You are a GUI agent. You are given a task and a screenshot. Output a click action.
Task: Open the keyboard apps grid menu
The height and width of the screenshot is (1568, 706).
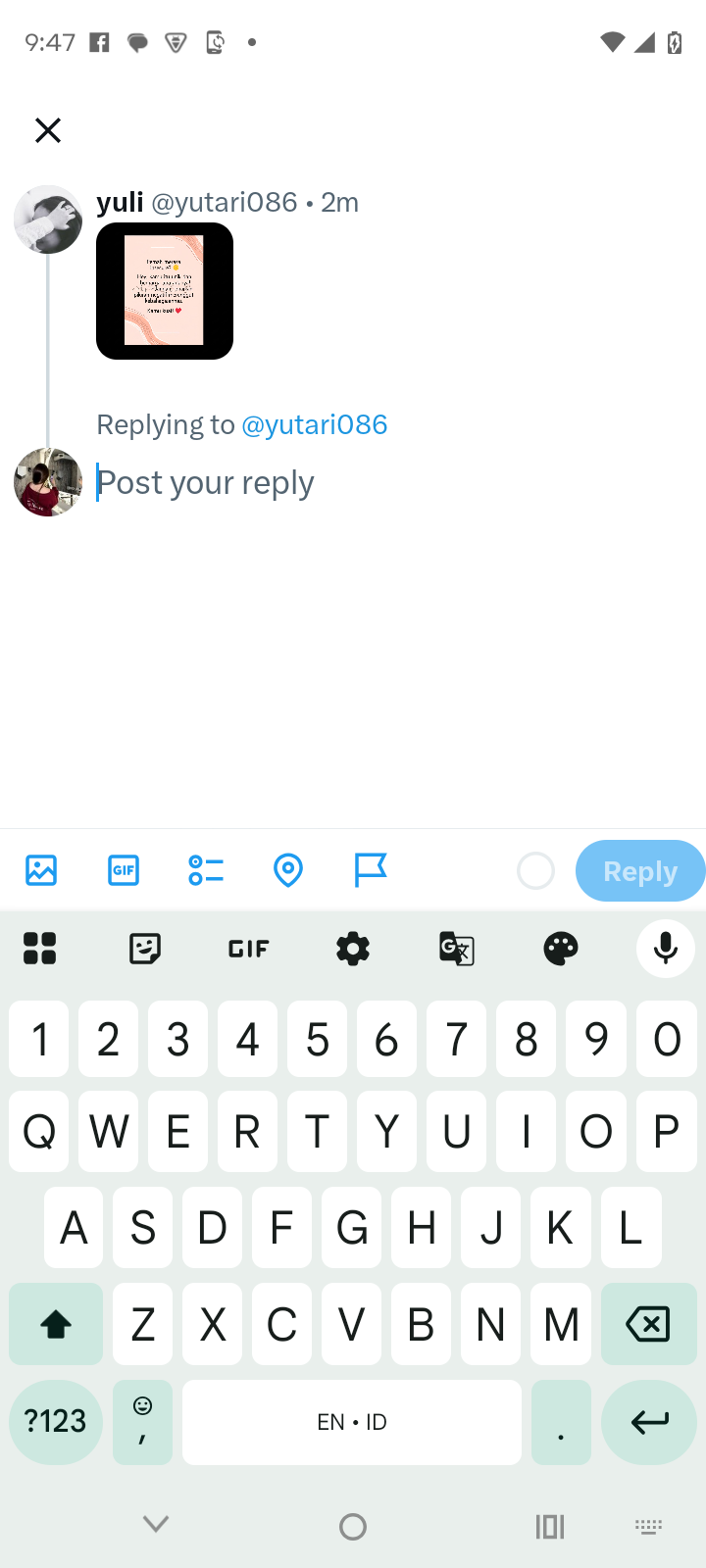point(40,949)
